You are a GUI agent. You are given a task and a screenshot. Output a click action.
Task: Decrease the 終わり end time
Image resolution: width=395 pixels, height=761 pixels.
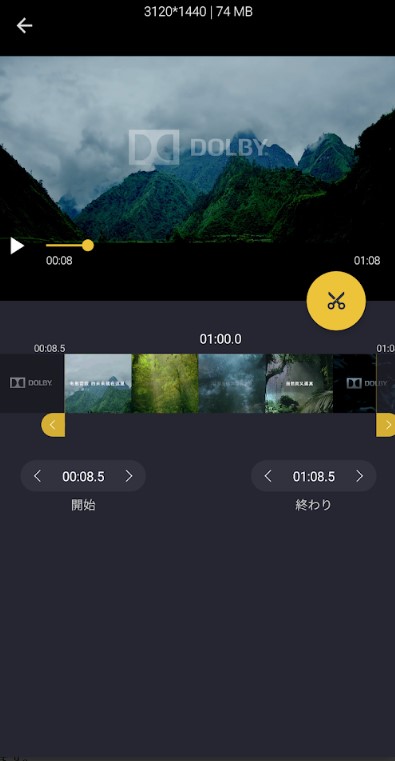[x=268, y=476]
